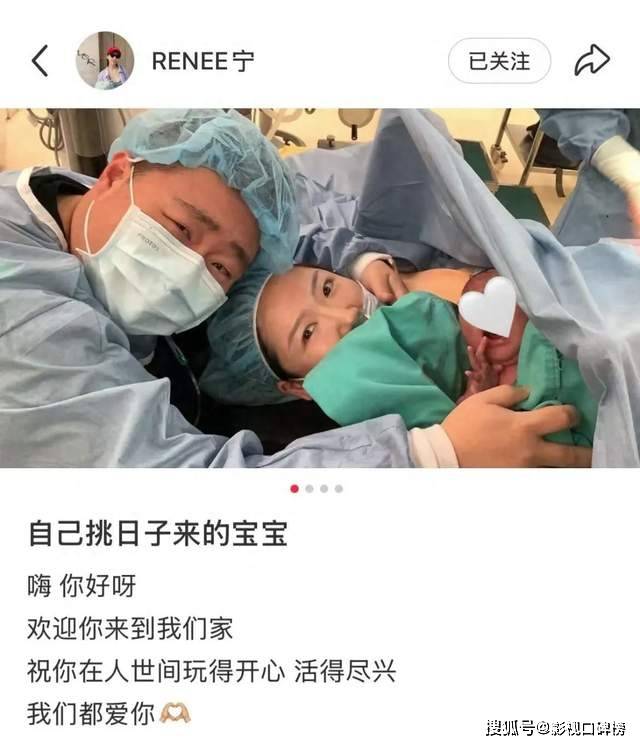Tap the photo carousel page indicator dots
This screenshot has height=745, width=640.
click(317, 489)
